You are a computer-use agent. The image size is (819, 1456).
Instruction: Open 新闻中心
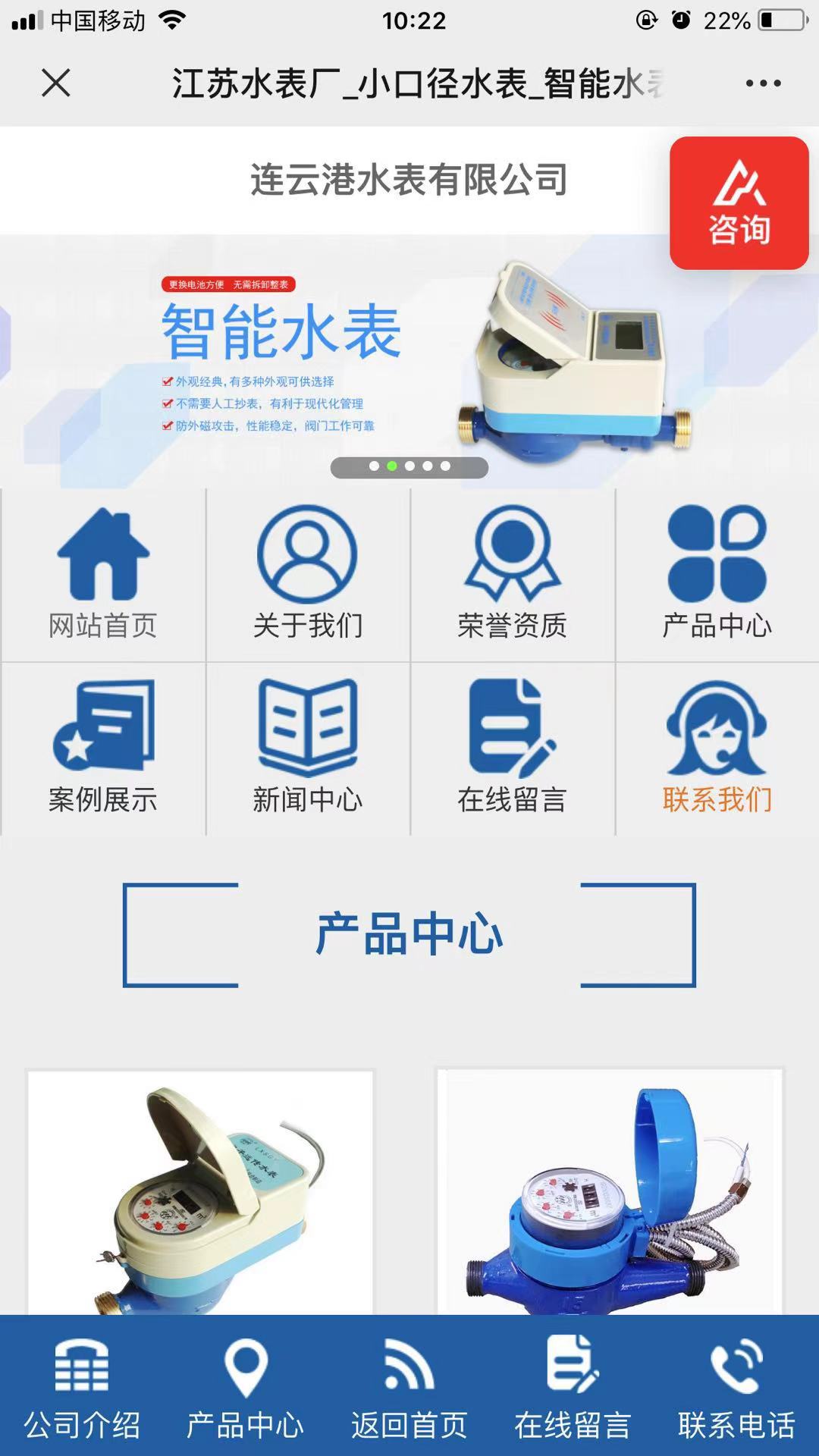[308, 749]
